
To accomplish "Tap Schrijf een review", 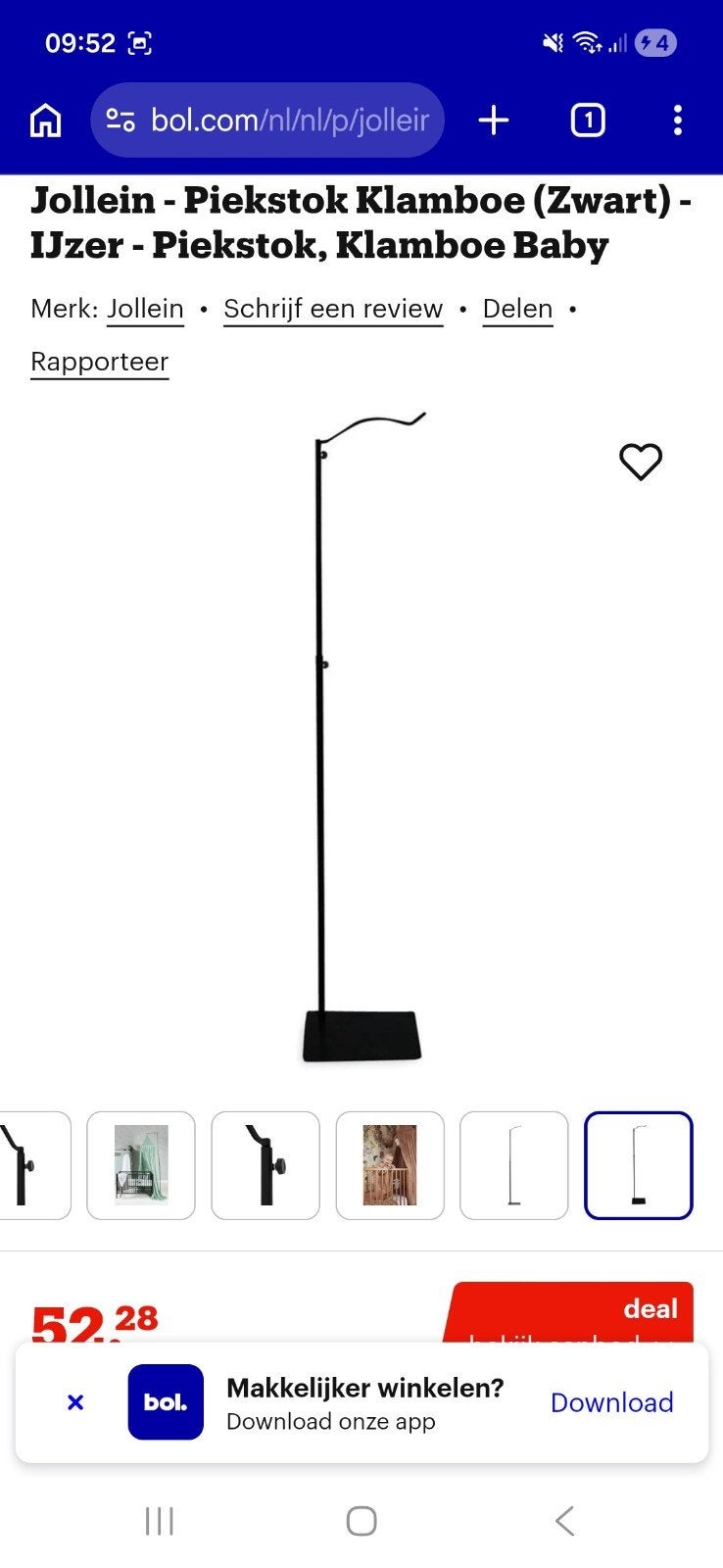I will 333,309.
